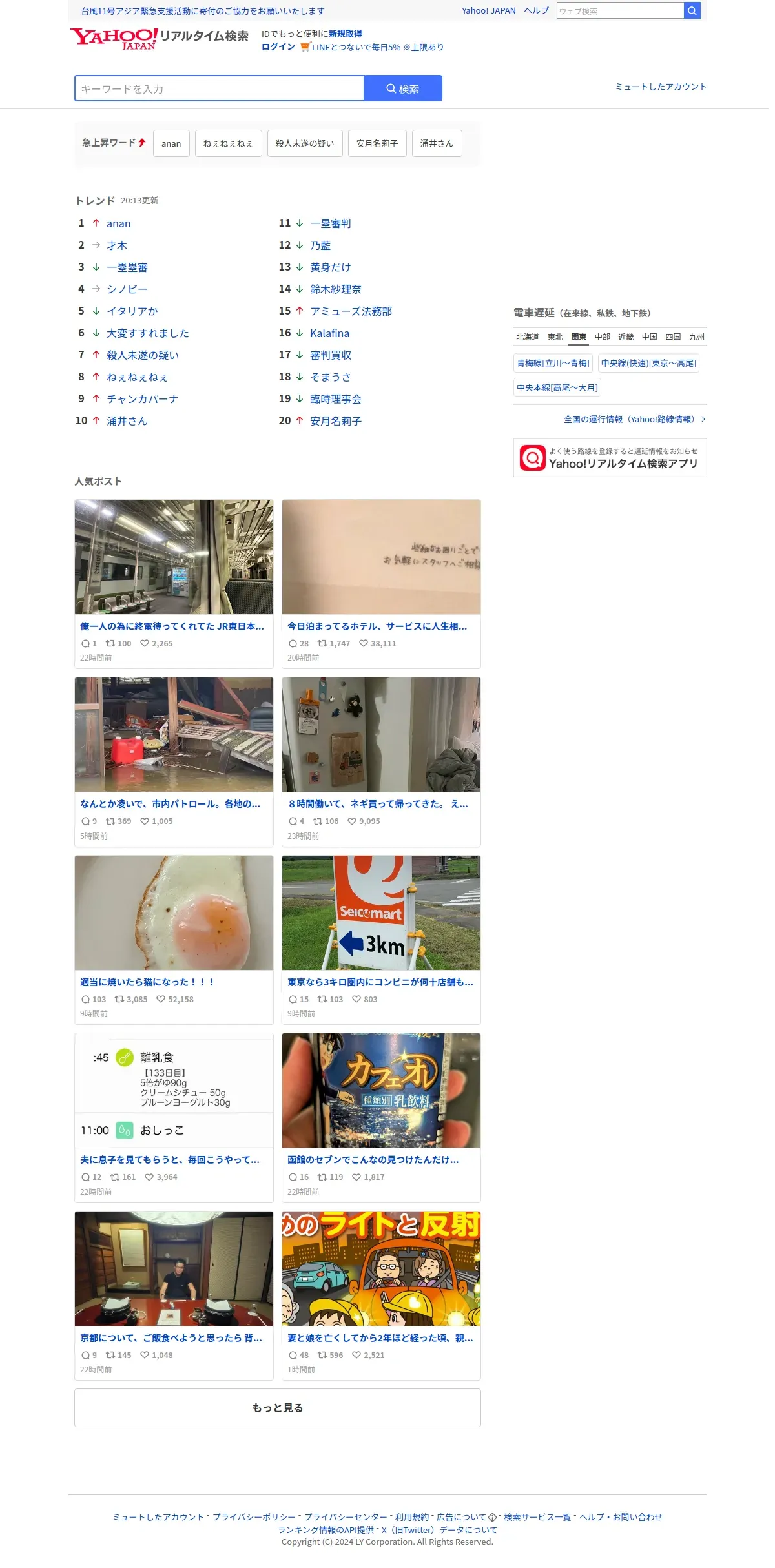Select the ねぇねぇねぇ rising word chip

pos(228,143)
